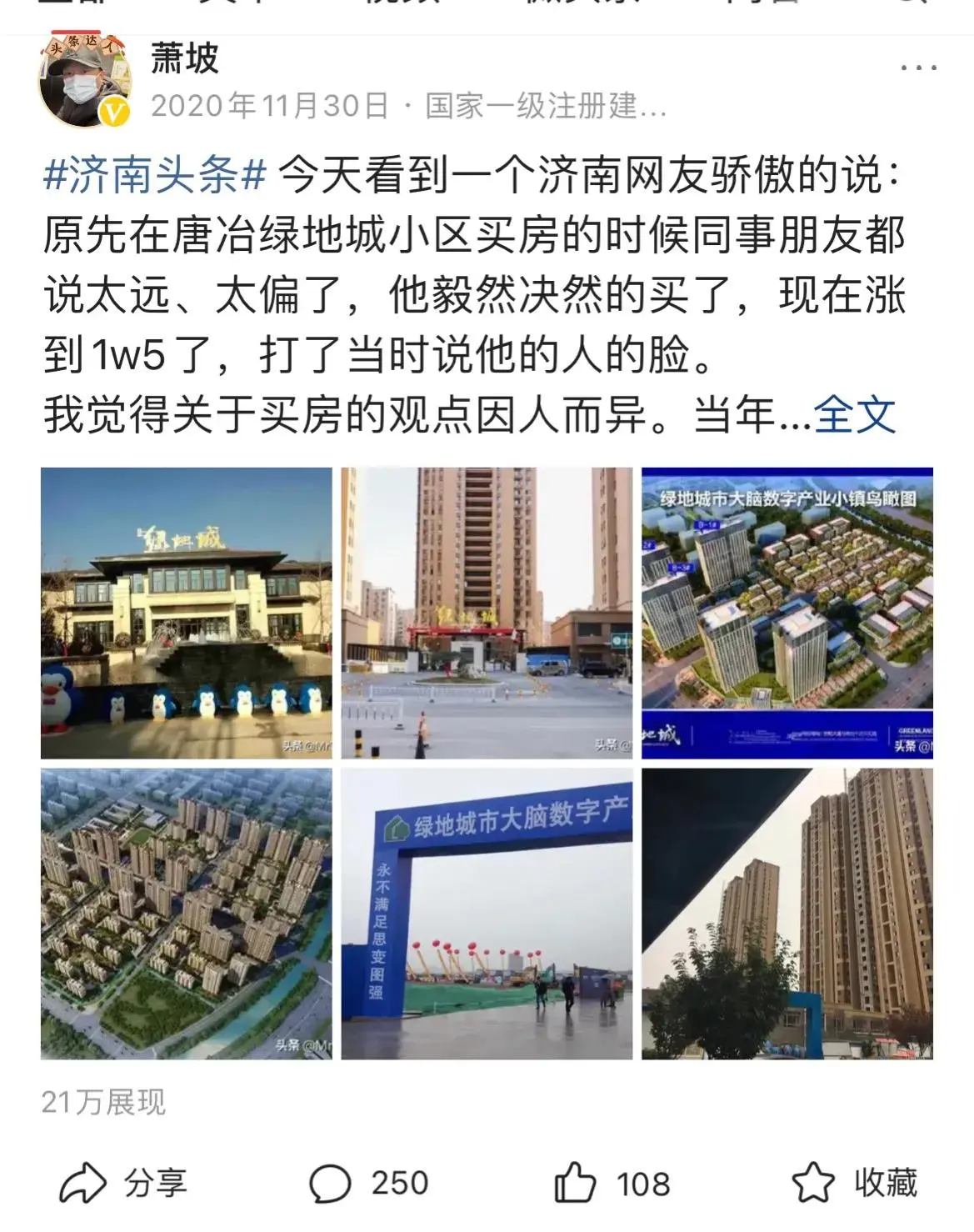This screenshot has height=1232, width=974.
Task: Open the 数字产业小镇鸟瞰图 rendering image
Action: click(x=787, y=613)
